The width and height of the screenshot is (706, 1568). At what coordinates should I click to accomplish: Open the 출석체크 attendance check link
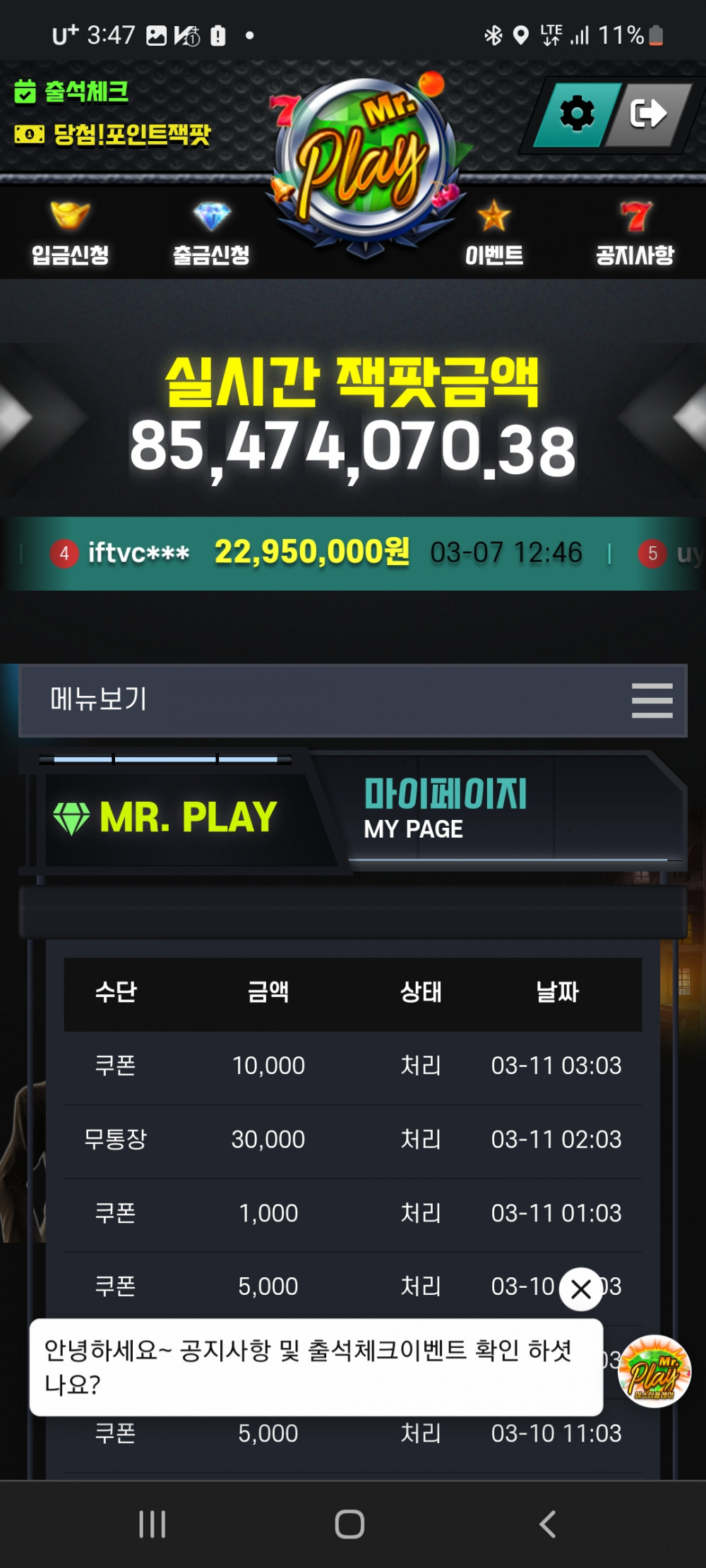(71, 92)
